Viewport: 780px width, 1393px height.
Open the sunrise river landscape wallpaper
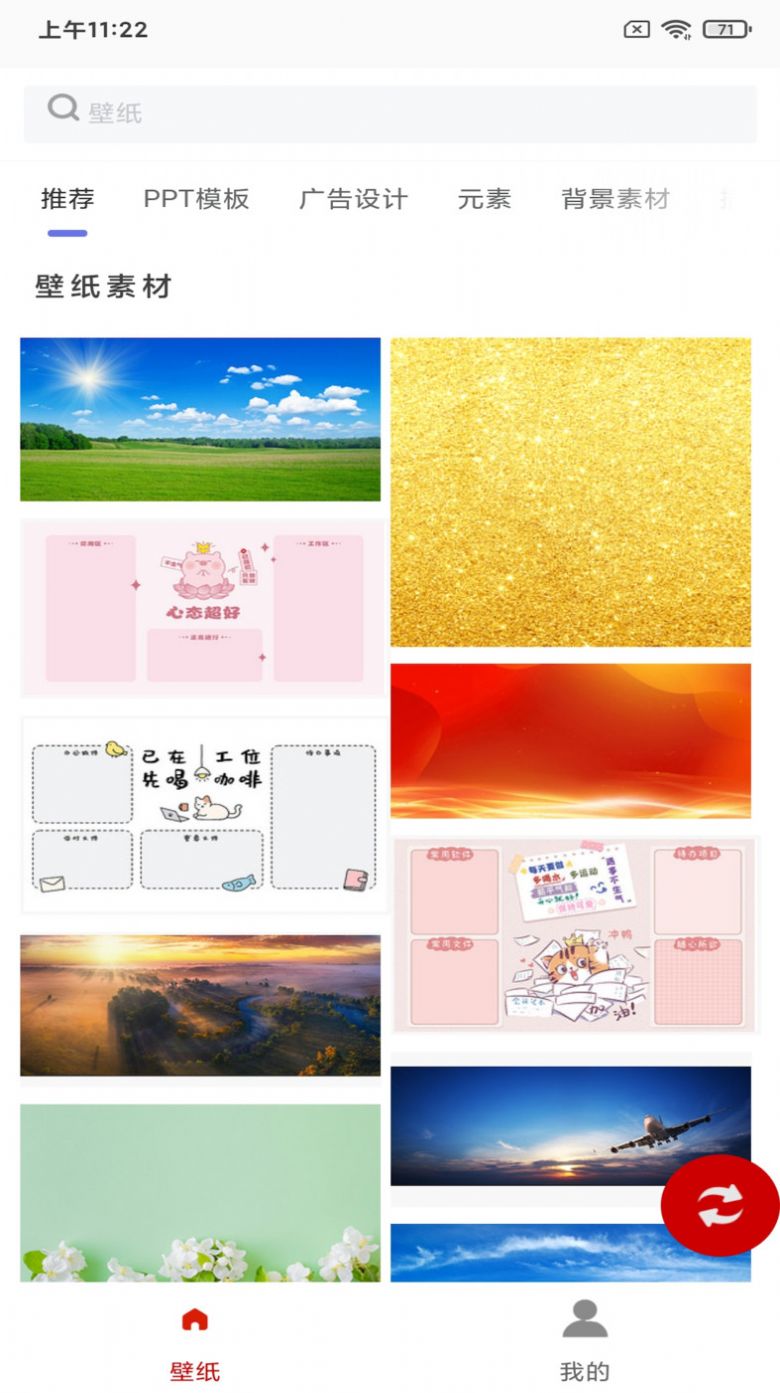[x=200, y=1005]
